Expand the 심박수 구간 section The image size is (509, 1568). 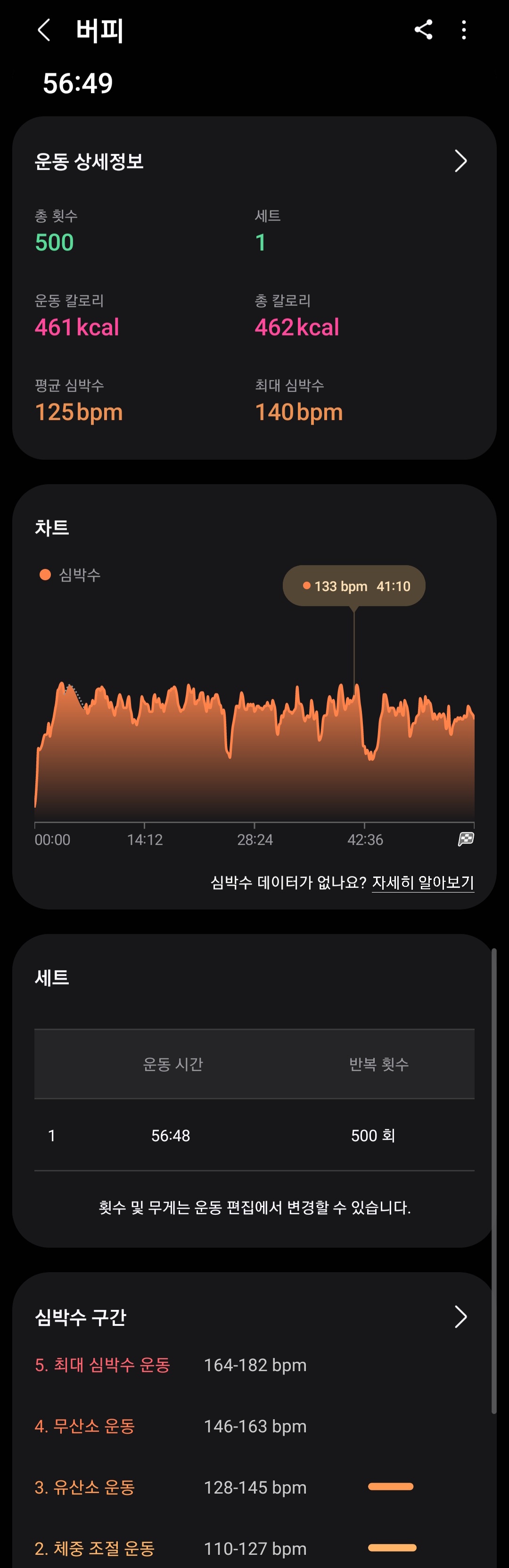point(460,1317)
